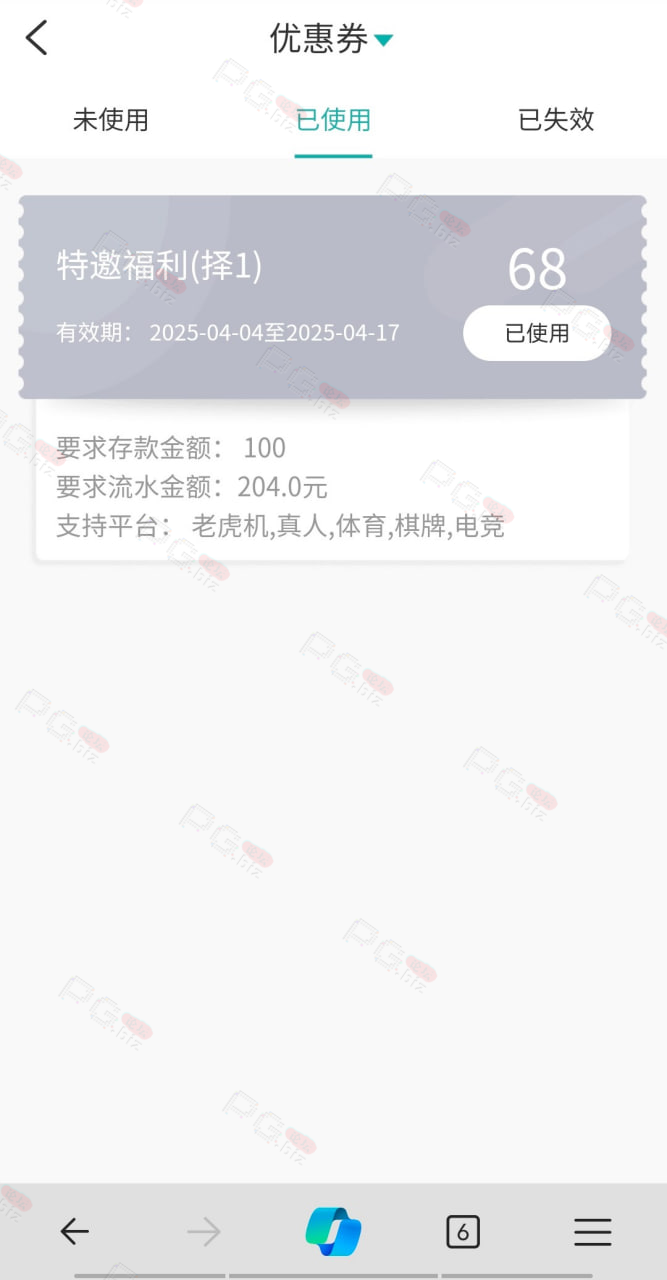Switch to the 未使用 tab
Viewport: 667px width, 1280px height.
(x=111, y=120)
